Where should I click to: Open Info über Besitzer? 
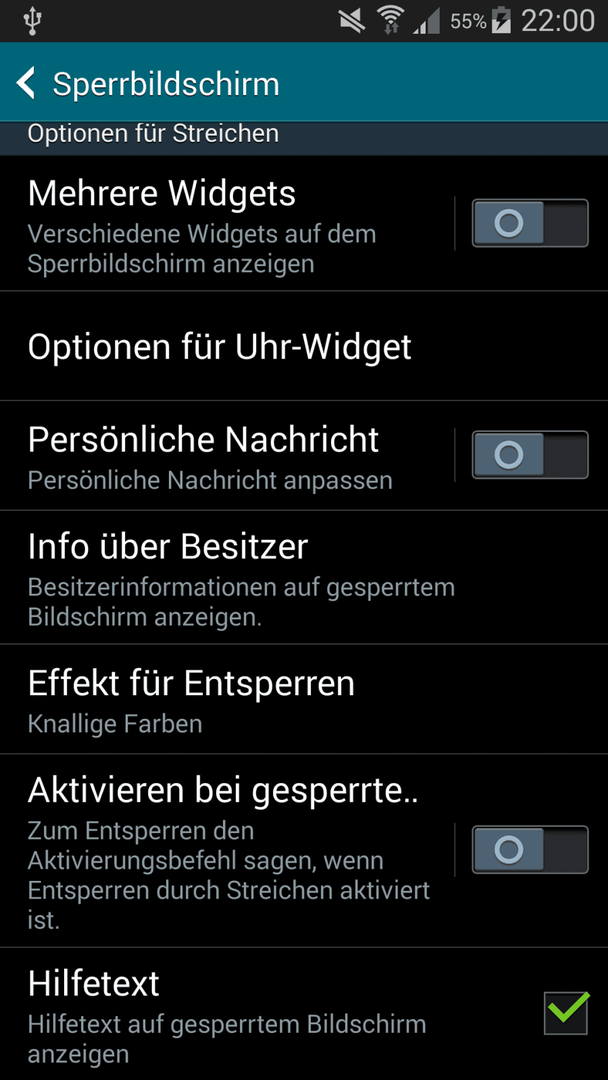point(304,578)
